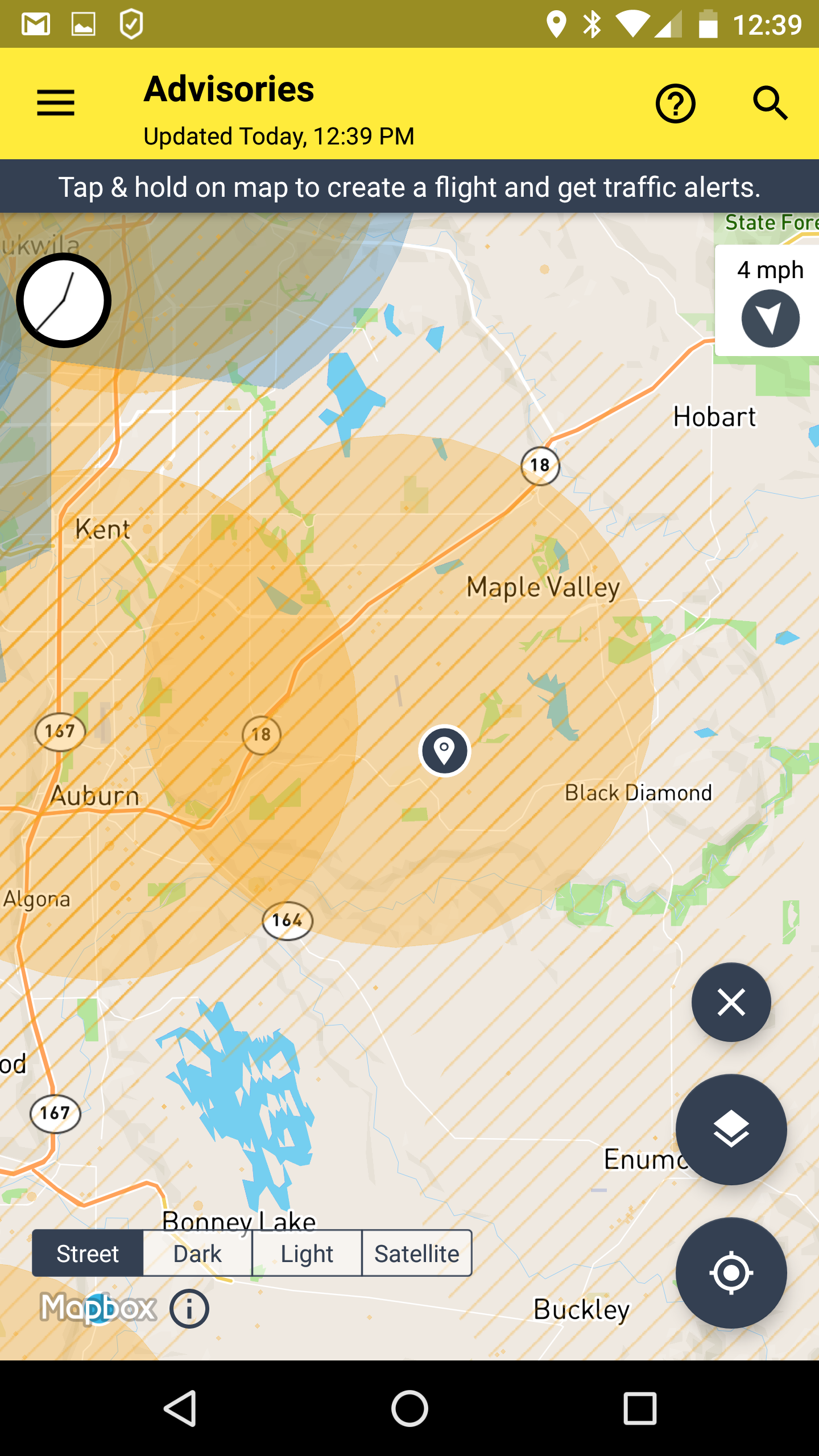Dismiss map options with the X button
Viewport: 819px width, 1456px height.
(731, 1002)
